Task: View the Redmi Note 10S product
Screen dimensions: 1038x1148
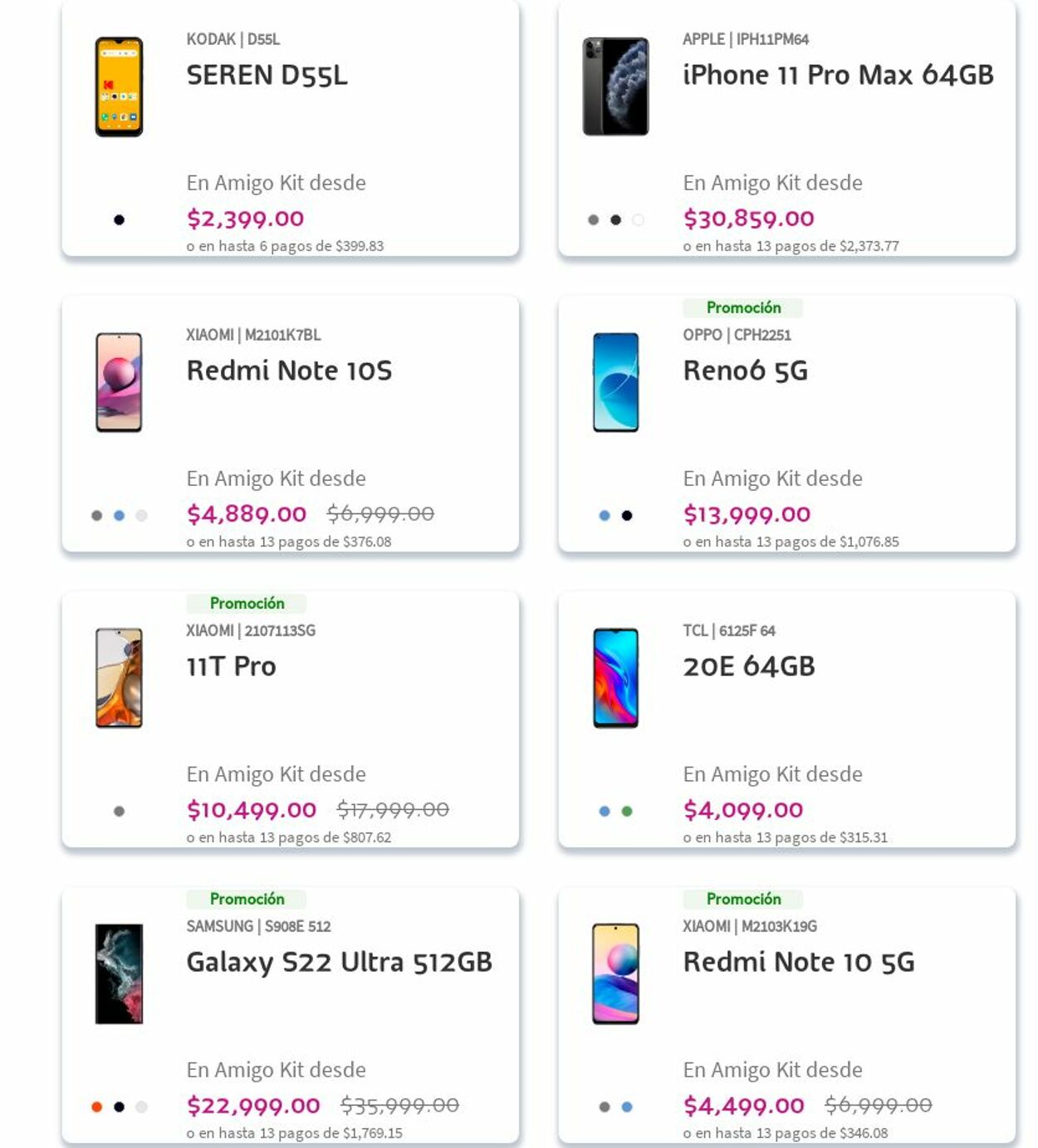Action: pos(289,370)
